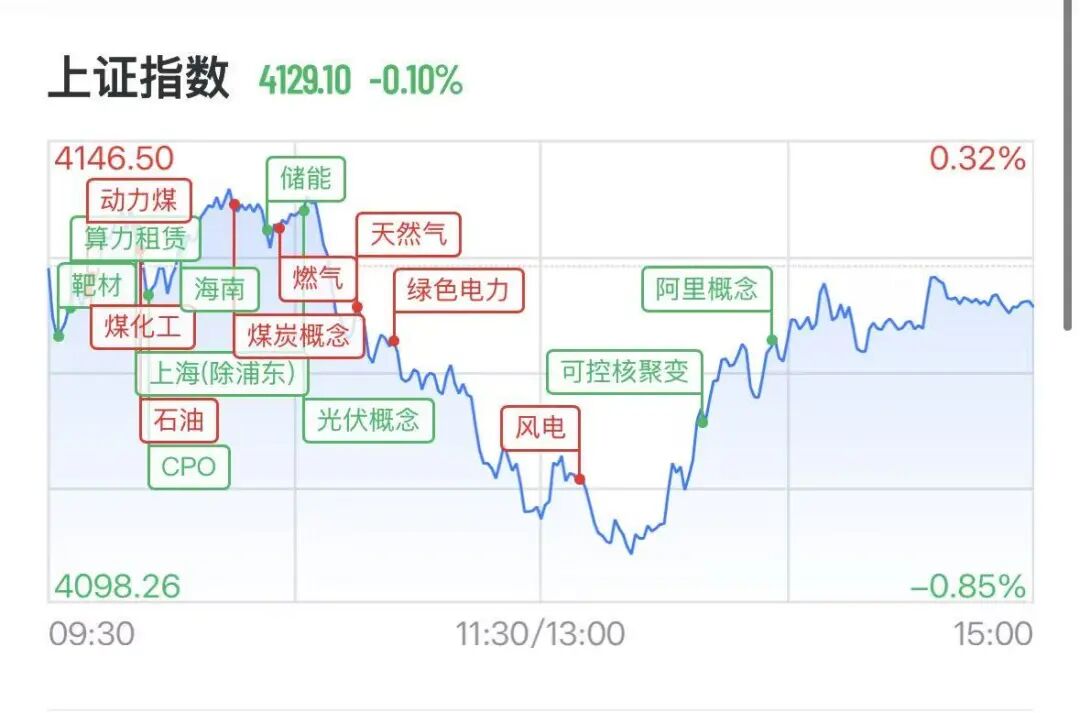Screen dimensions: 1080x713
Task: Open the 阿里概念 sector label
Action: click(x=707, y=289)
